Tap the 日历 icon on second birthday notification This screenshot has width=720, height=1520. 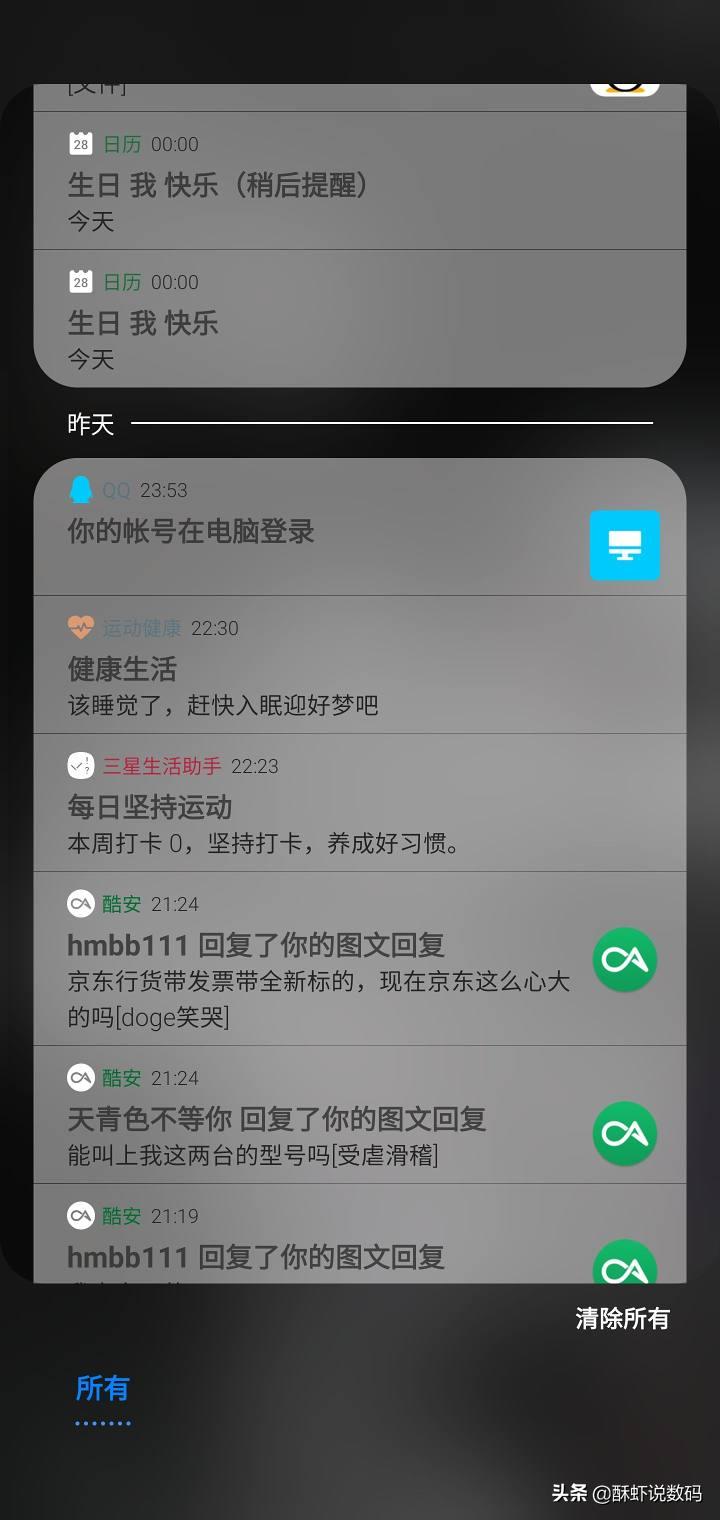[x=81, y=282]
